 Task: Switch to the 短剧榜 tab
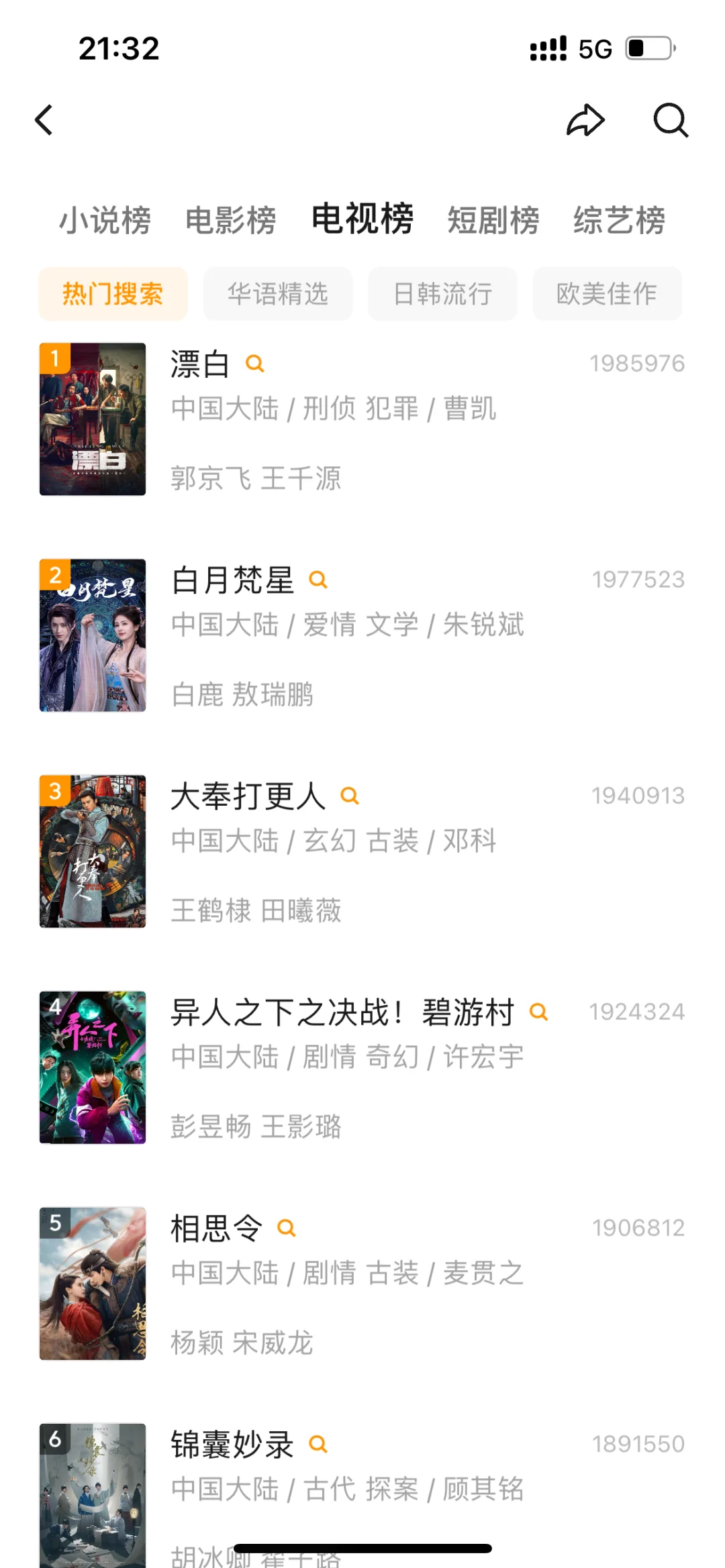[x=493, y=220]
